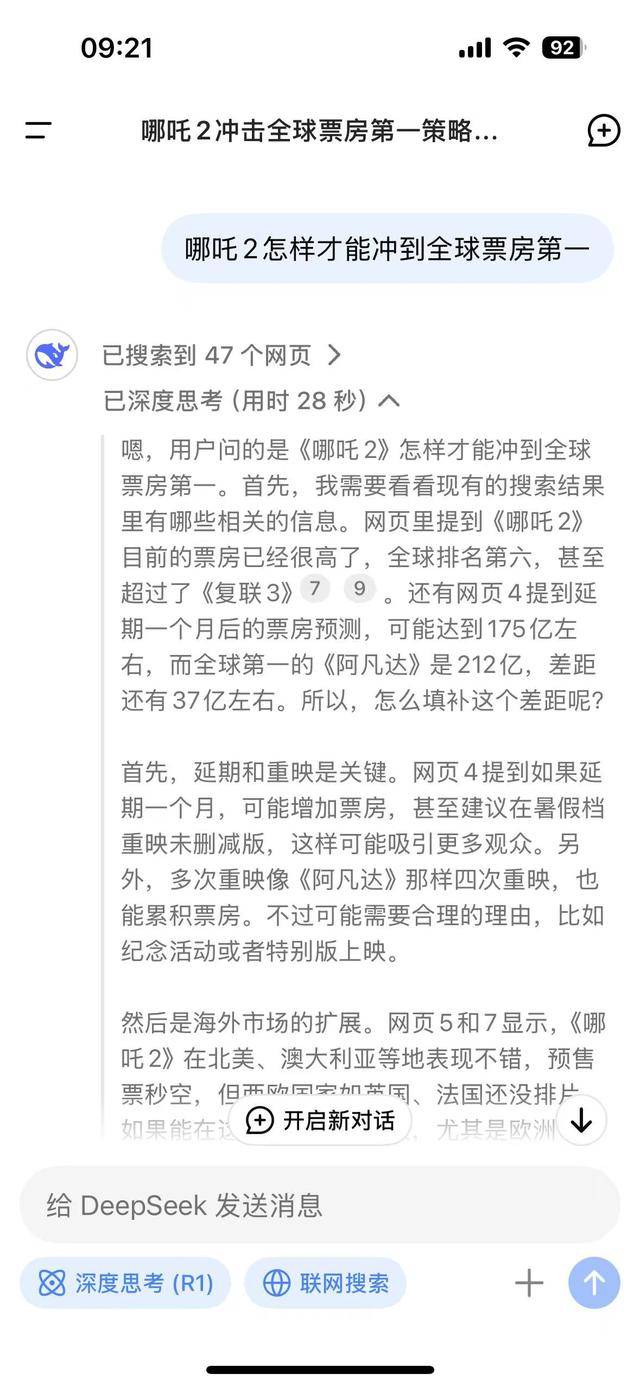Open citation reference 9

(359, 589)
